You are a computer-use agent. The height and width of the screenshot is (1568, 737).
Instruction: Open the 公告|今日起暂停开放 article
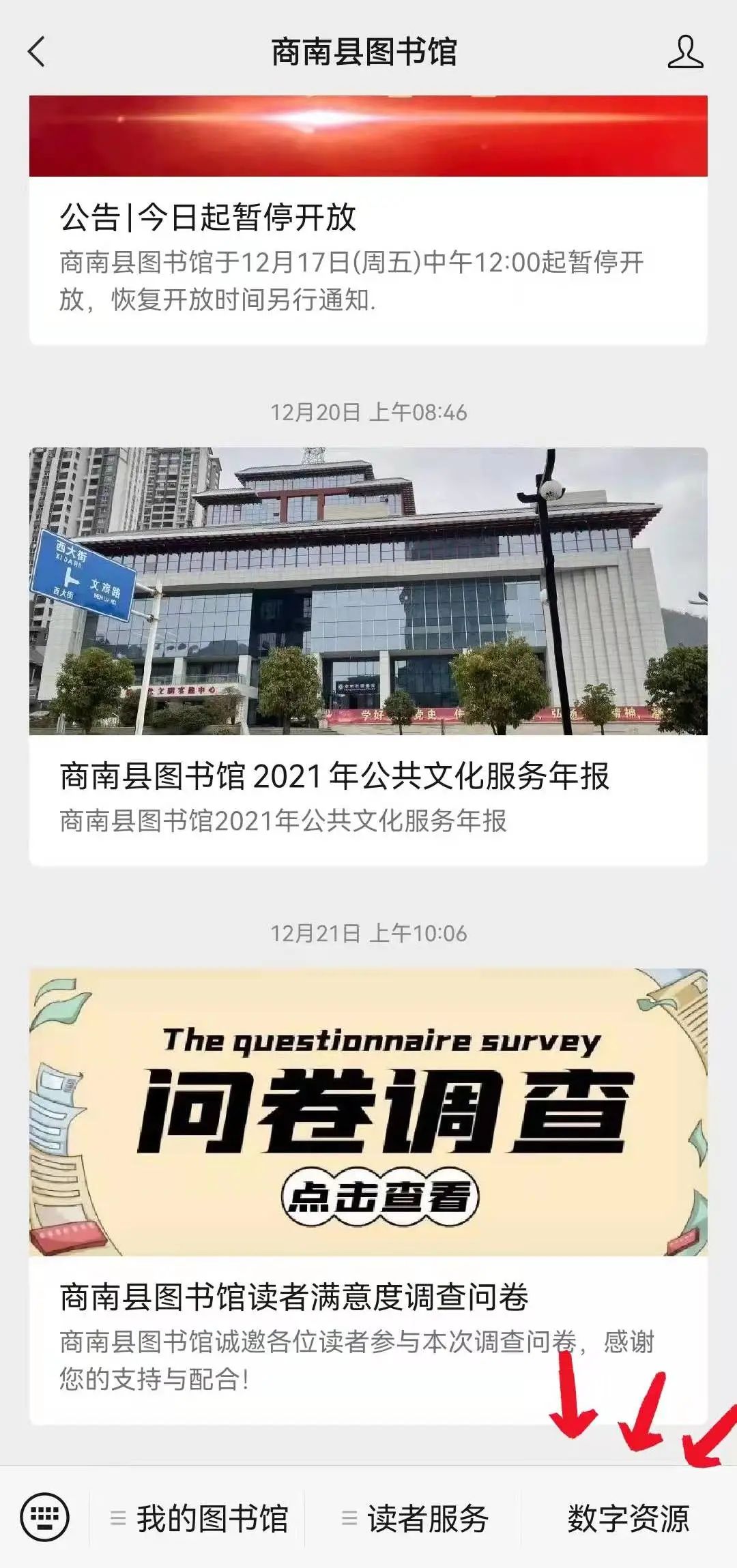click(369, 220)
